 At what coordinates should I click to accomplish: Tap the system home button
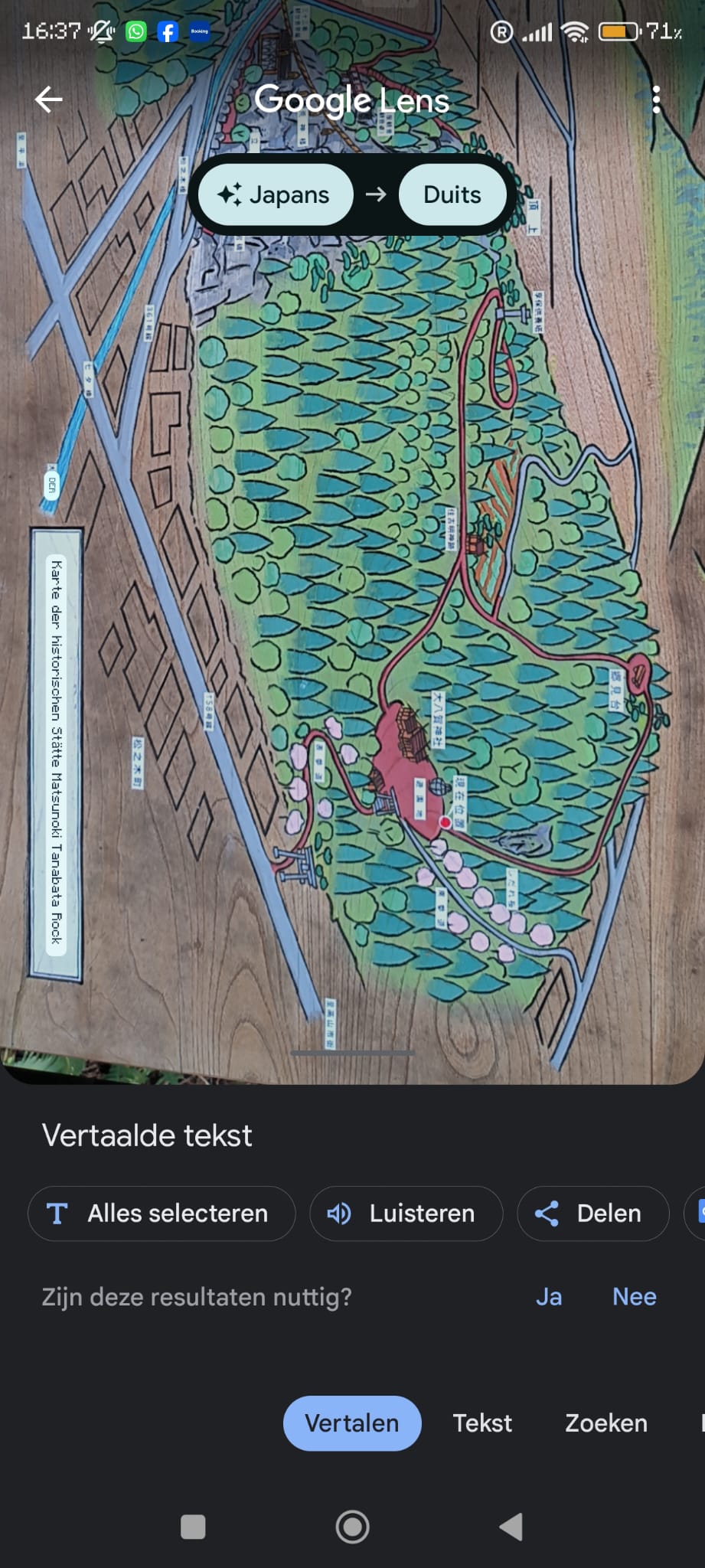coord(353,1527)
